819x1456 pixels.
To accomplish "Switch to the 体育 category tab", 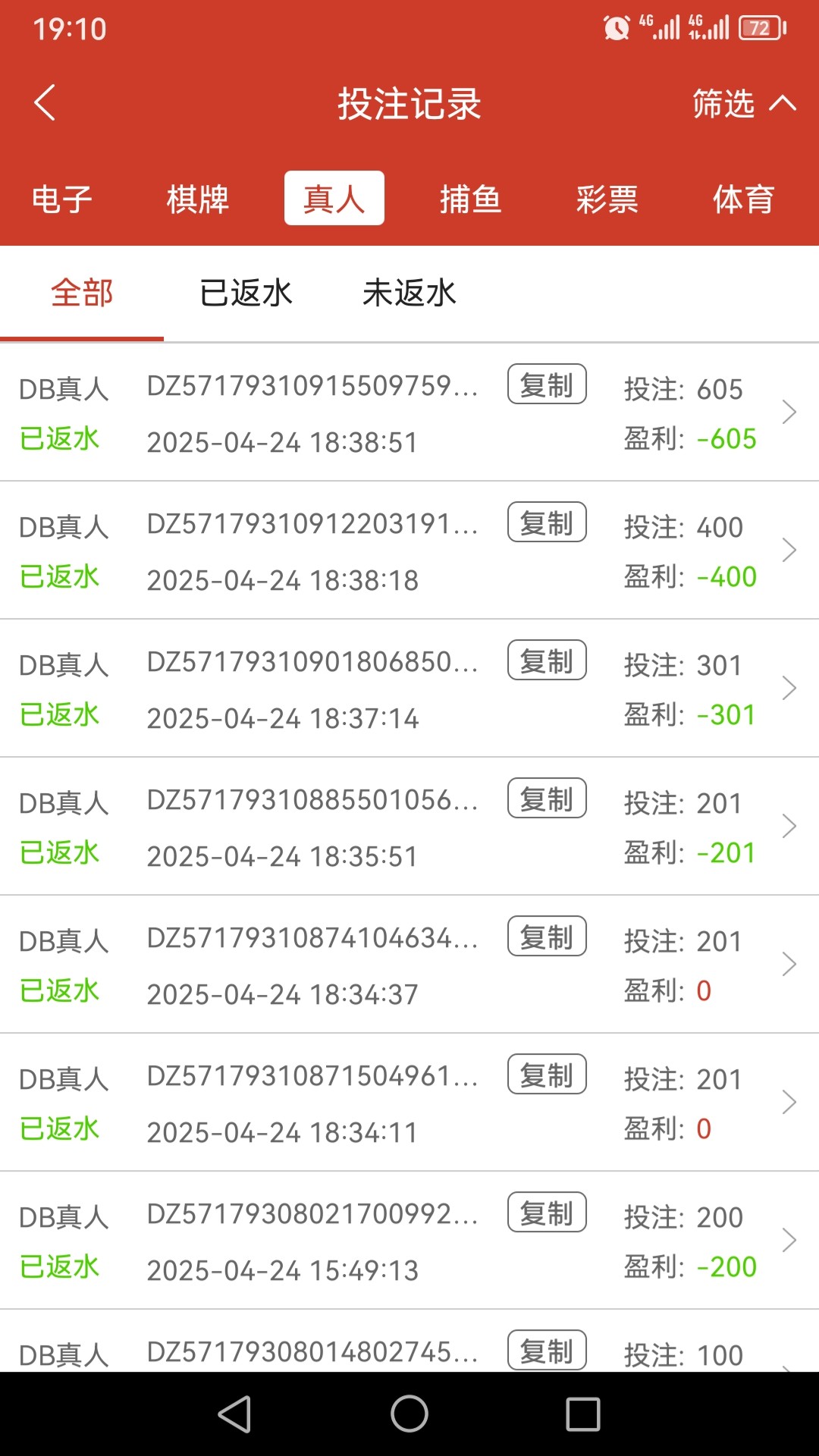I will pos(743,199).
